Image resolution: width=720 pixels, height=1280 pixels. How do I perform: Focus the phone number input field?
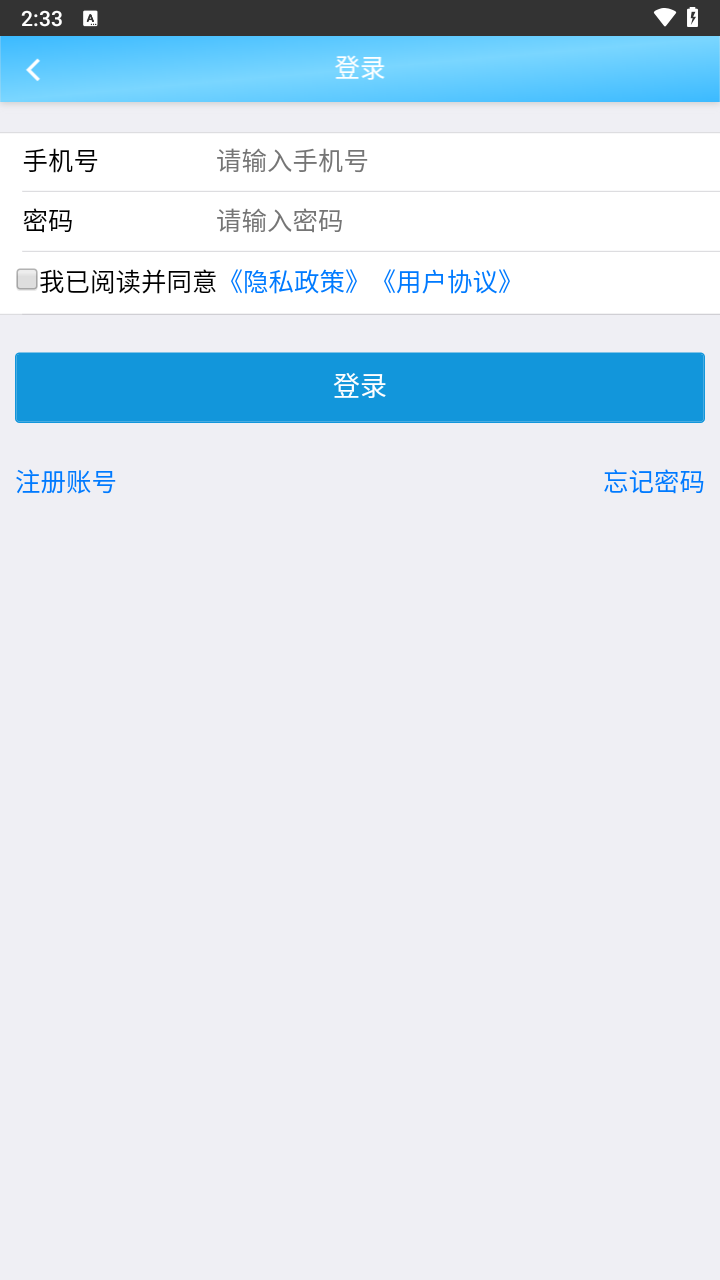(460, 161)
